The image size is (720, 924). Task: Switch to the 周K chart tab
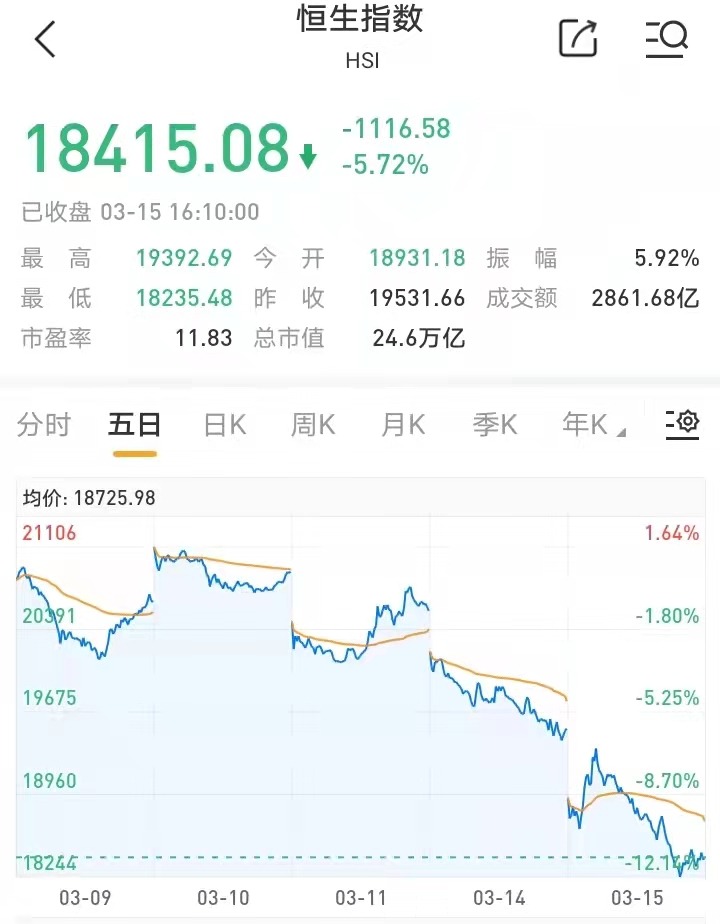coord(313,425)
